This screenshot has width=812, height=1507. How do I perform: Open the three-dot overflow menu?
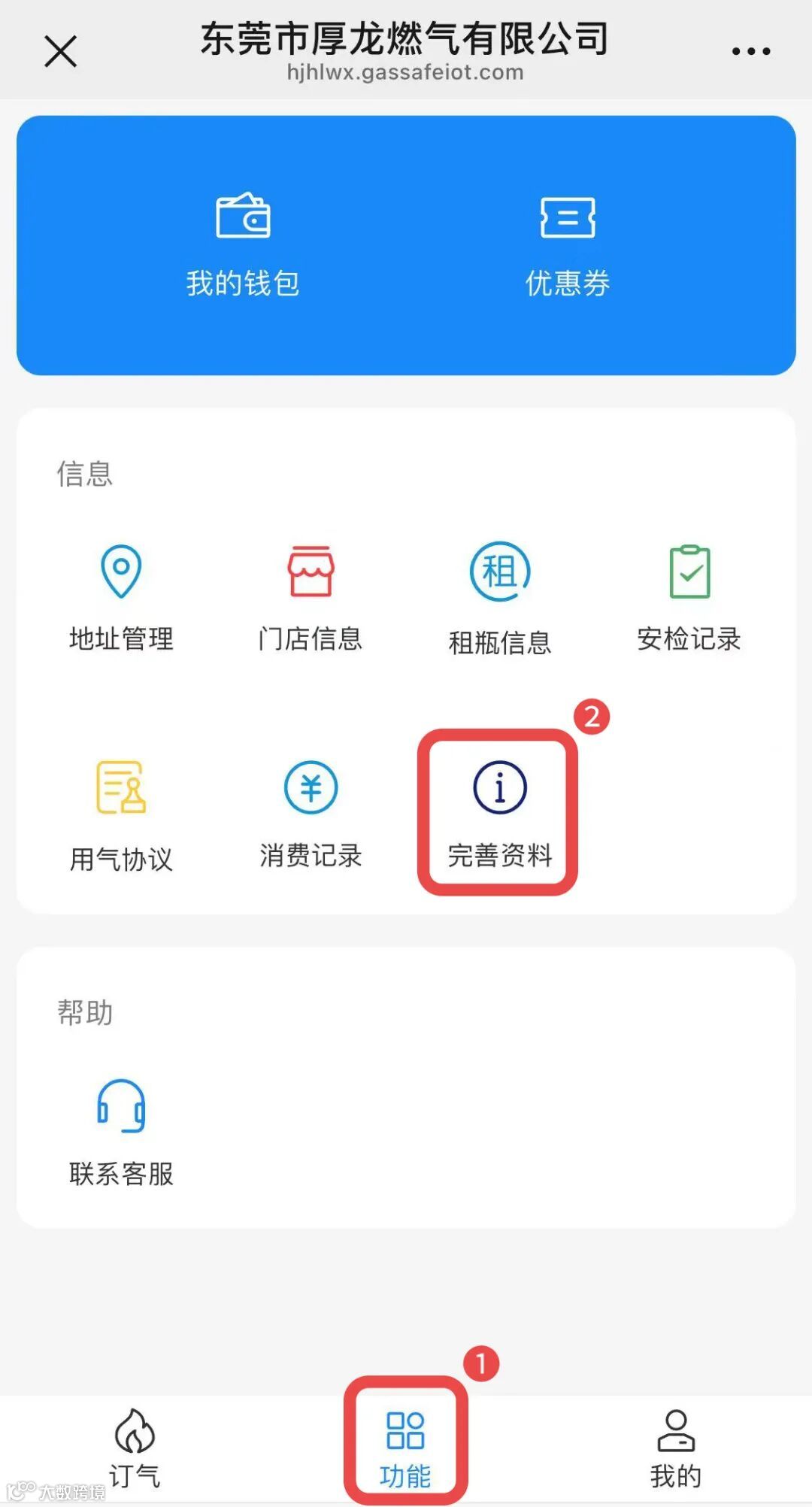750,51
